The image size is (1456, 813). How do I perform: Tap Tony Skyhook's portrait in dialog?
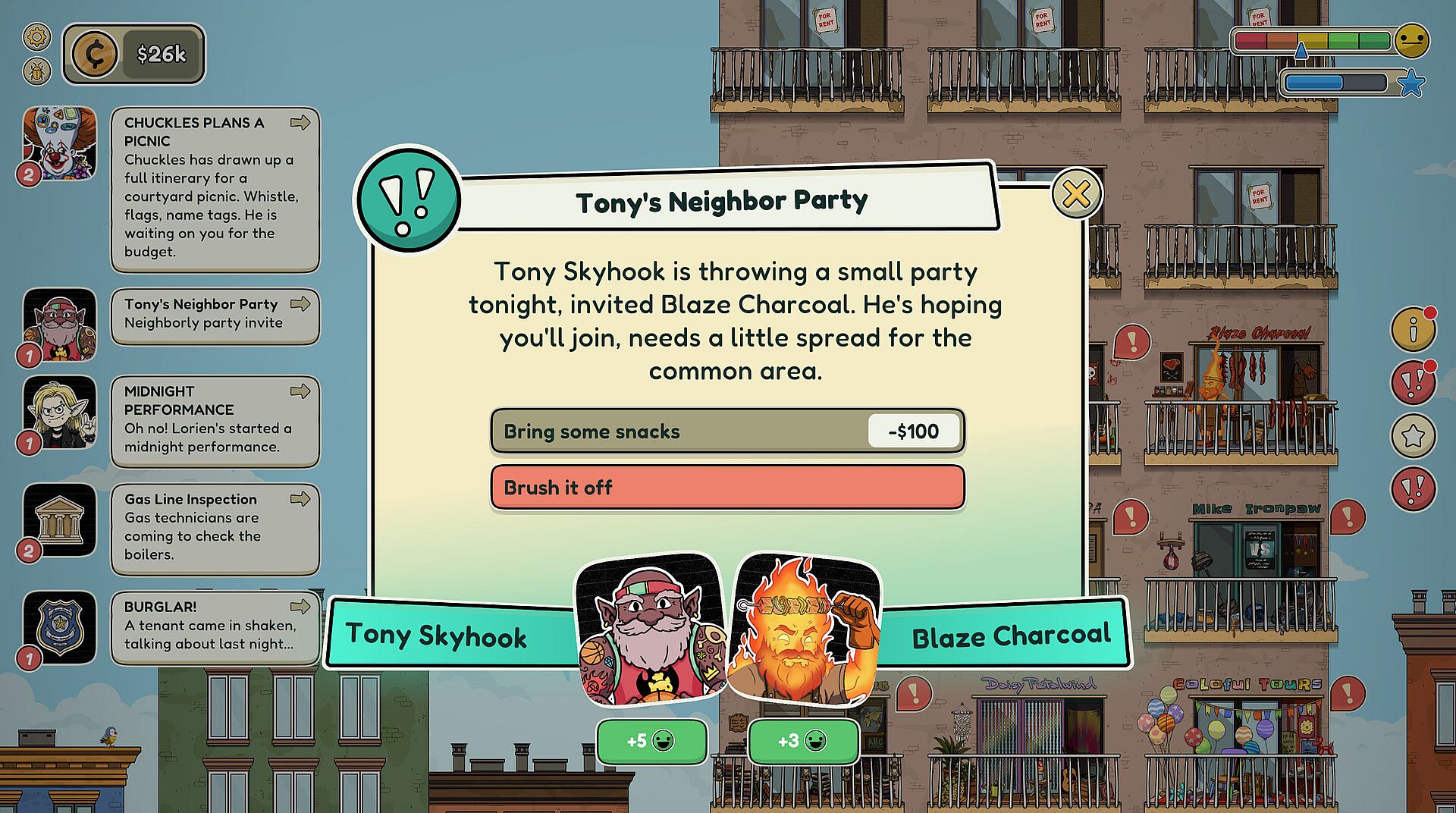(651, 629)
